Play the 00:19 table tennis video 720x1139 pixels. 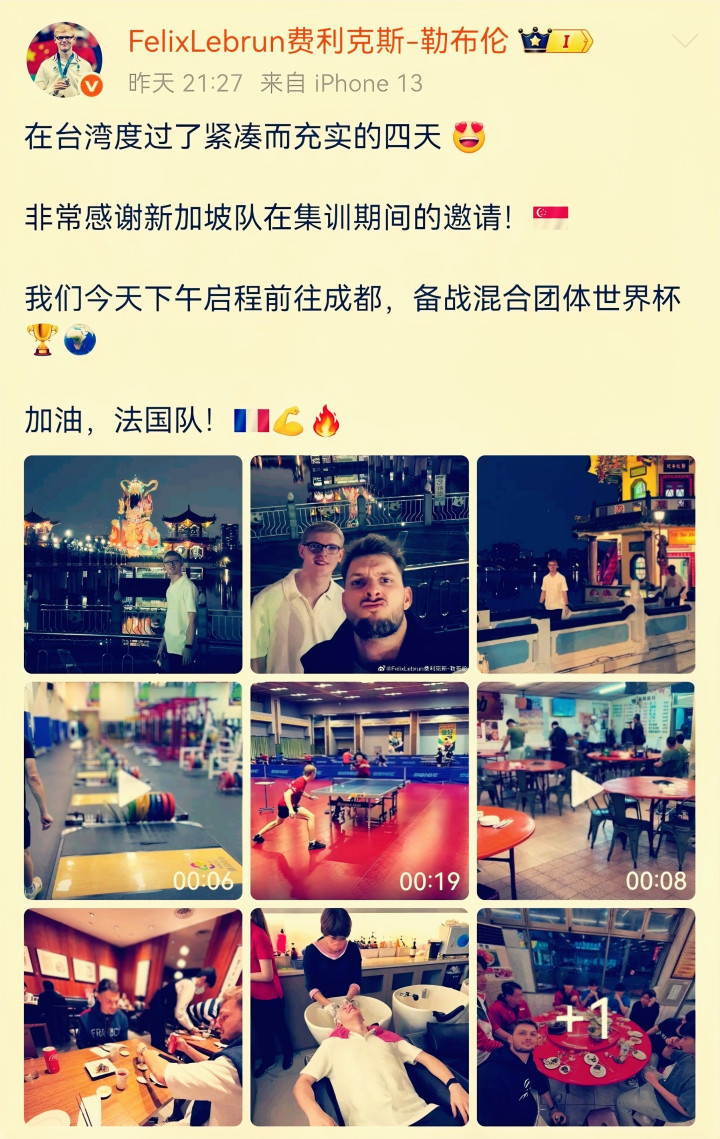(359, 790)
